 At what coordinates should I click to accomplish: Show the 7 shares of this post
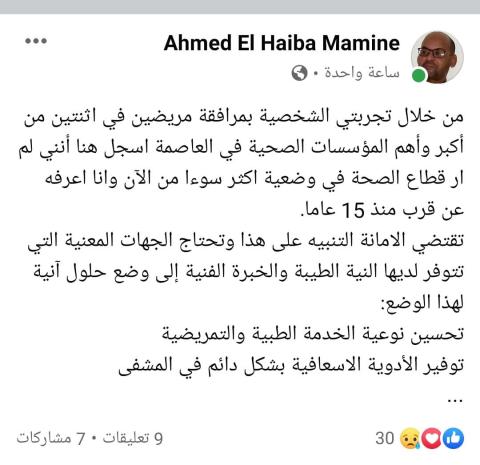[x=51, y=438]
